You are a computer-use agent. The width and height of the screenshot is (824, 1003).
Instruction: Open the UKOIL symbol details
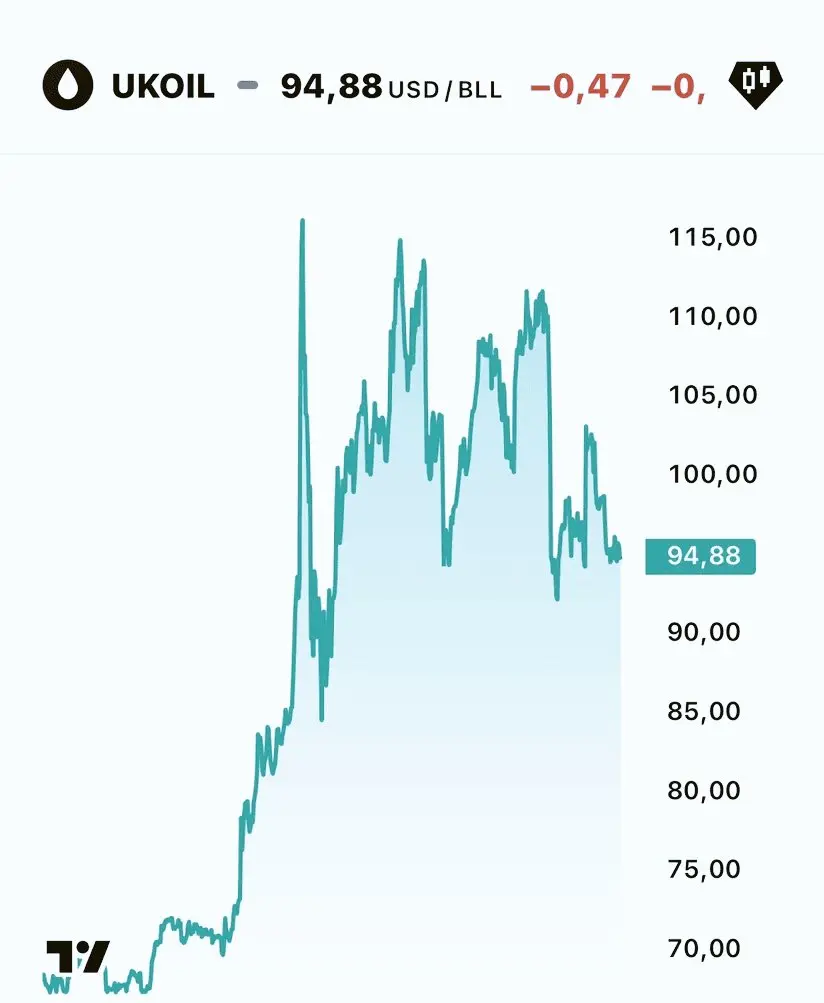coord(162,86)
